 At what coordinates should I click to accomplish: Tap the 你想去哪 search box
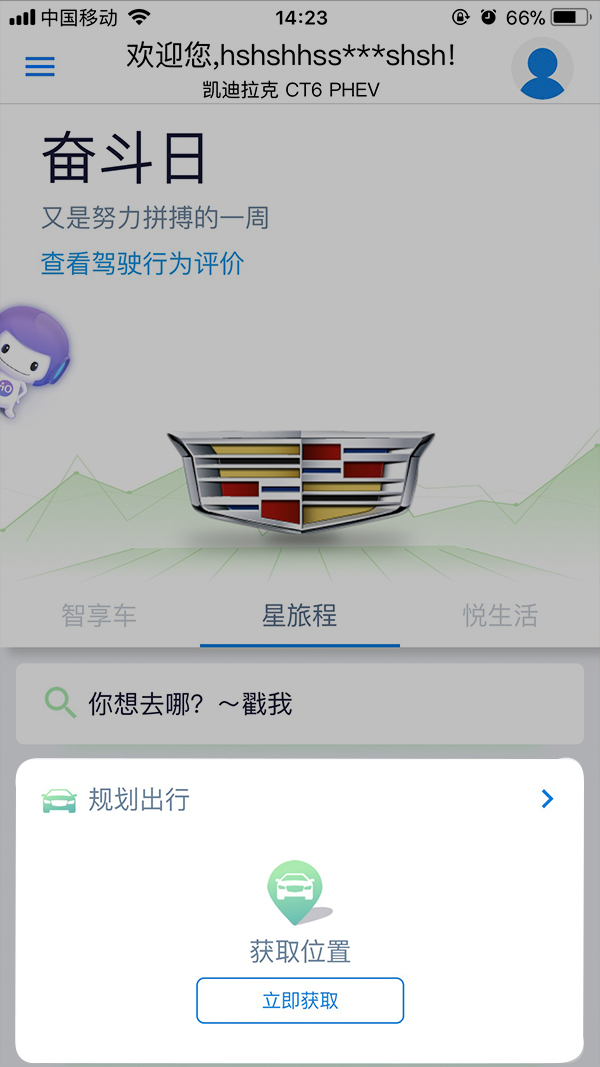point(299,704)
